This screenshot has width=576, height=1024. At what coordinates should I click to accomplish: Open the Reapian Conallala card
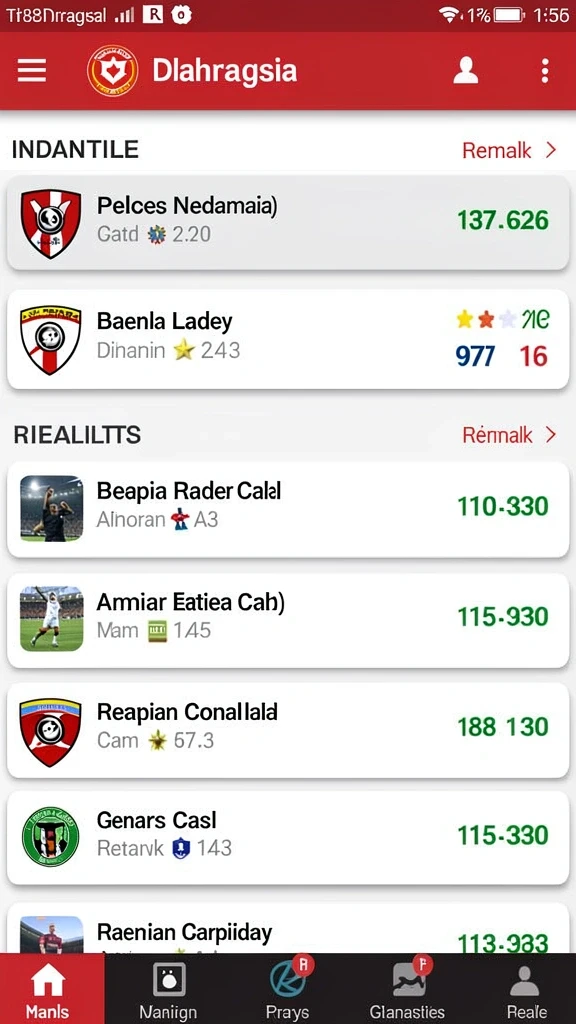click(288, 730)
